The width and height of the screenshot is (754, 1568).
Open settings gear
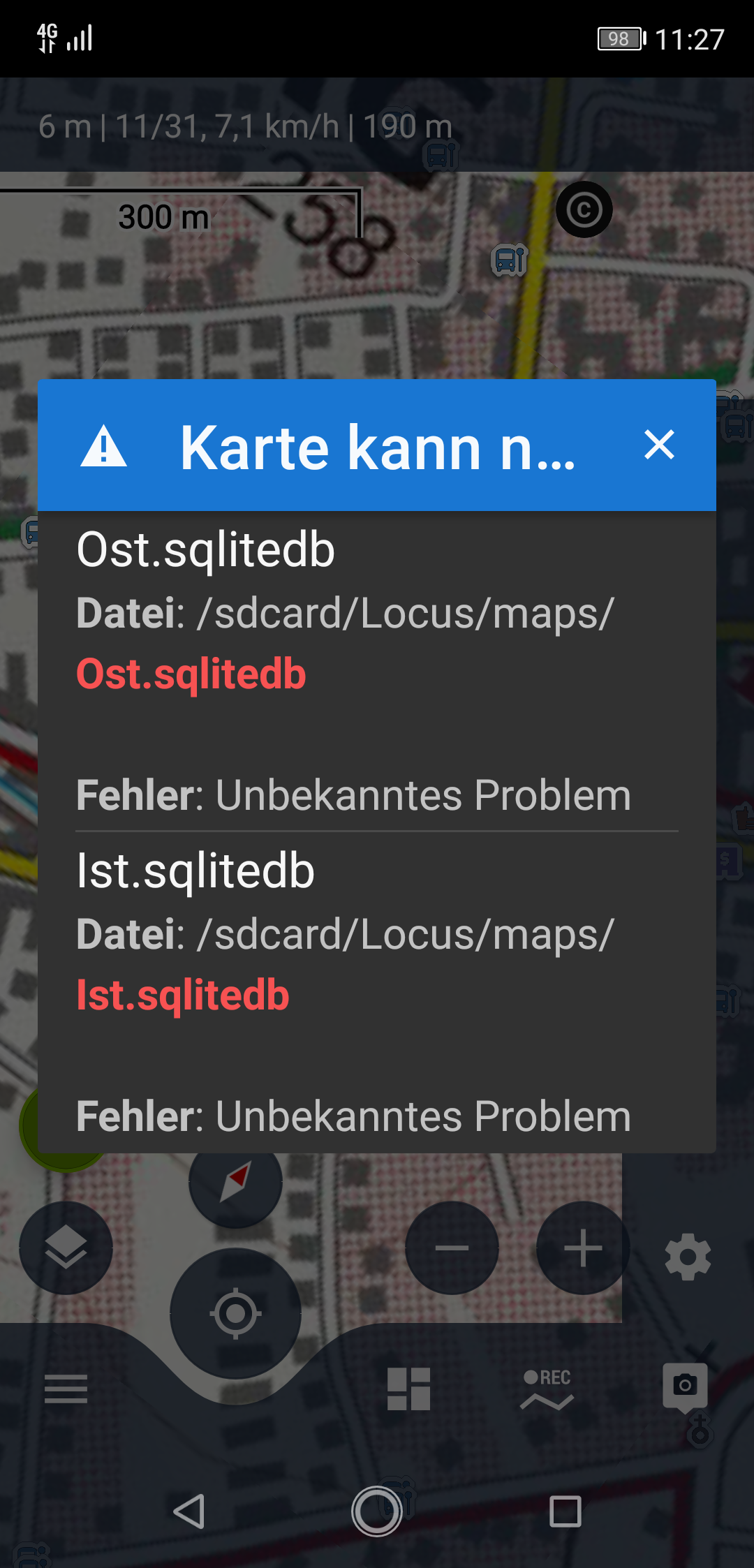click(x=688, y=1257)
